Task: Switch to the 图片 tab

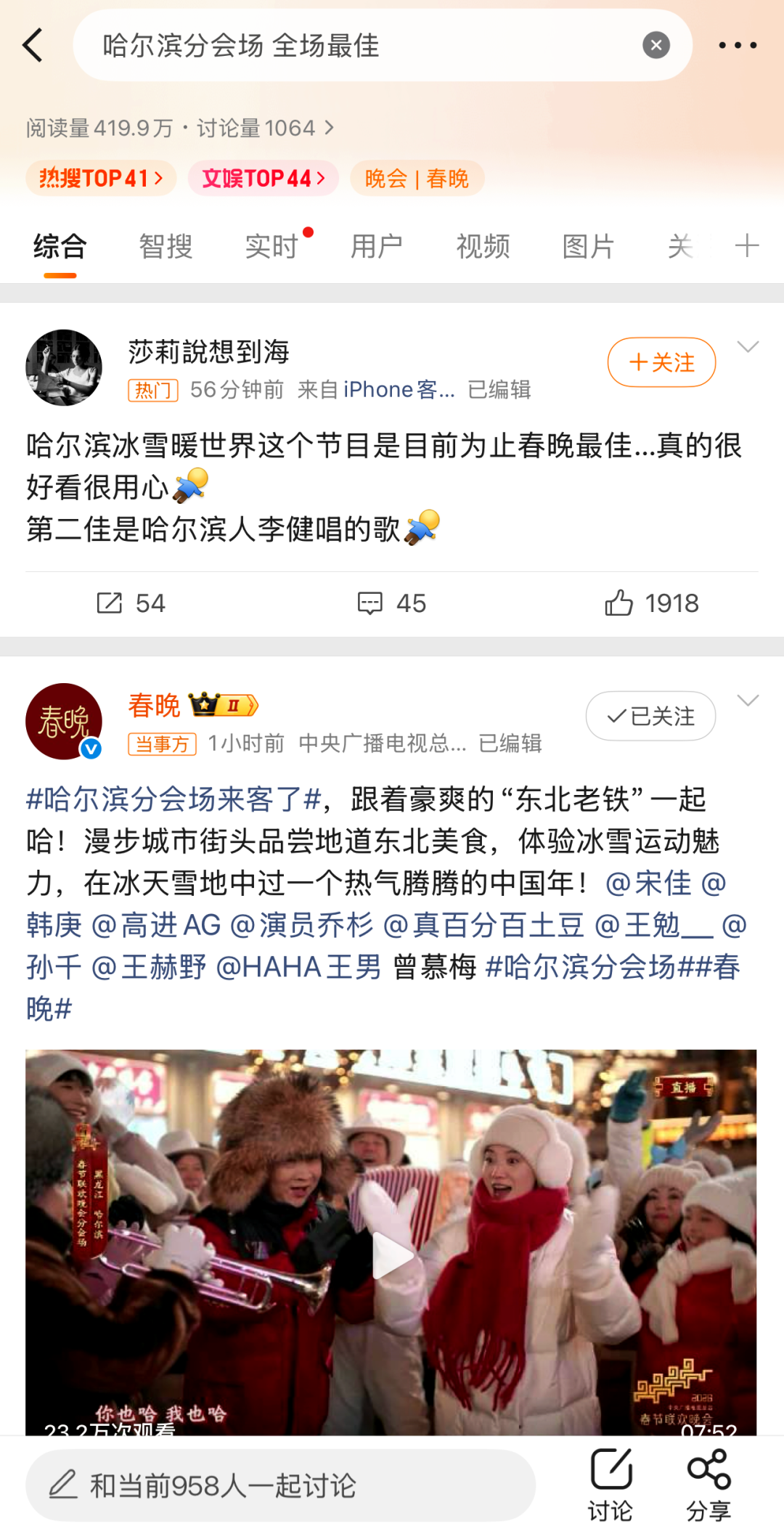Action: [x=588, y=247]
